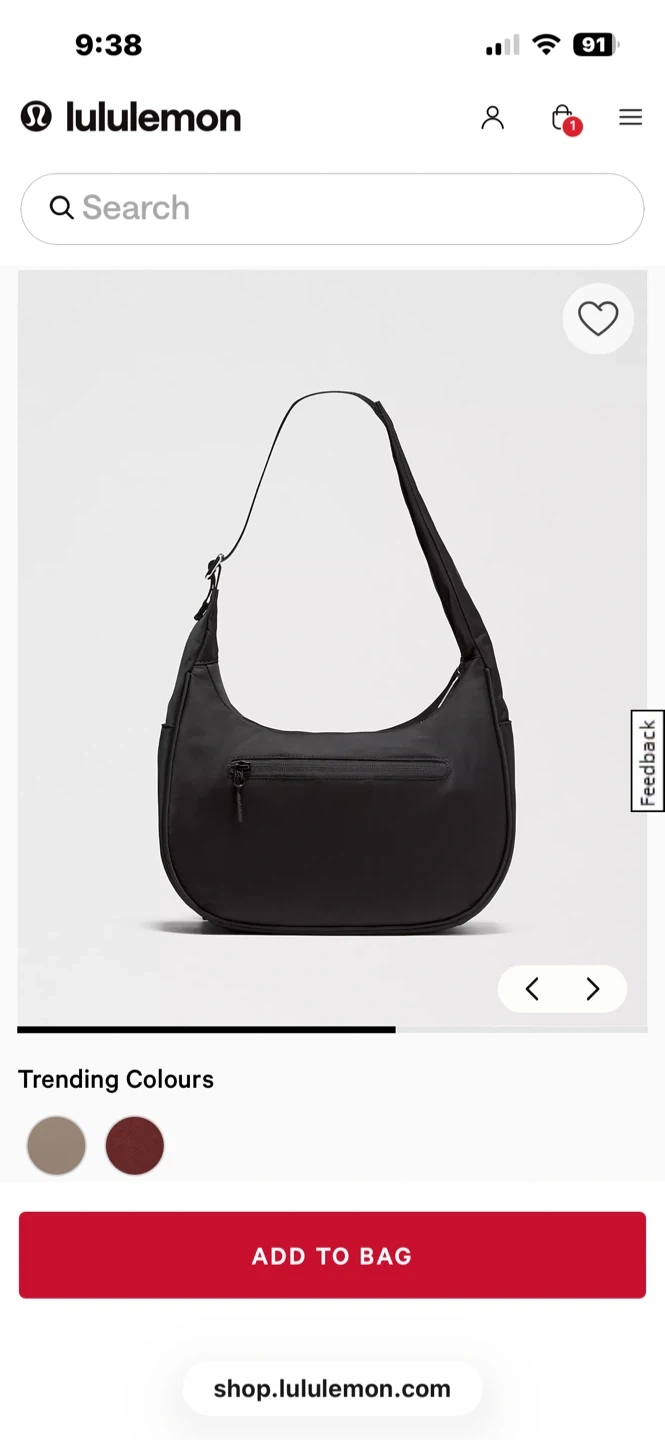View the shopping bag
Image resolution: width=665 pixels, height=1440 pixels.
tap(563, 119)
